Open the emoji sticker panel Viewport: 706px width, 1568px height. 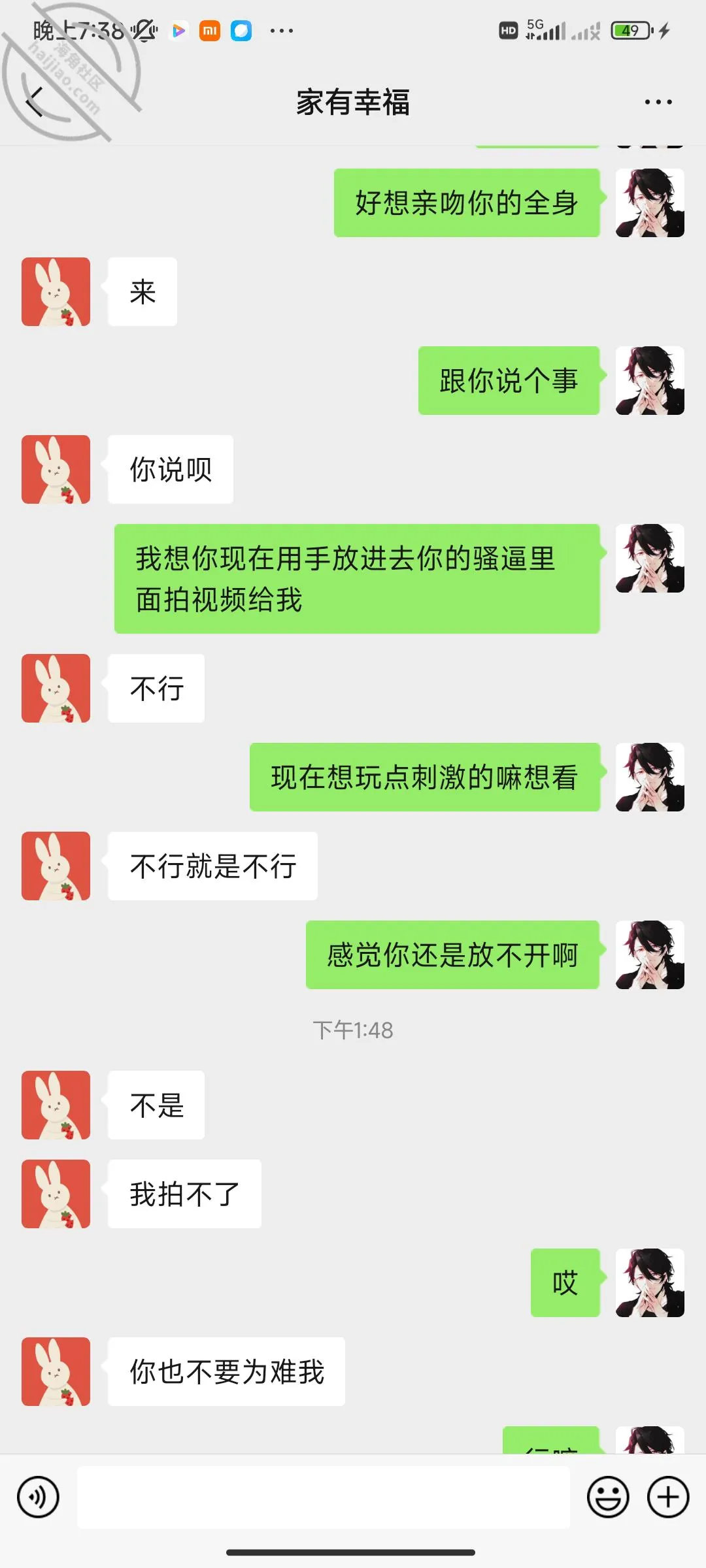[608, 1497]
